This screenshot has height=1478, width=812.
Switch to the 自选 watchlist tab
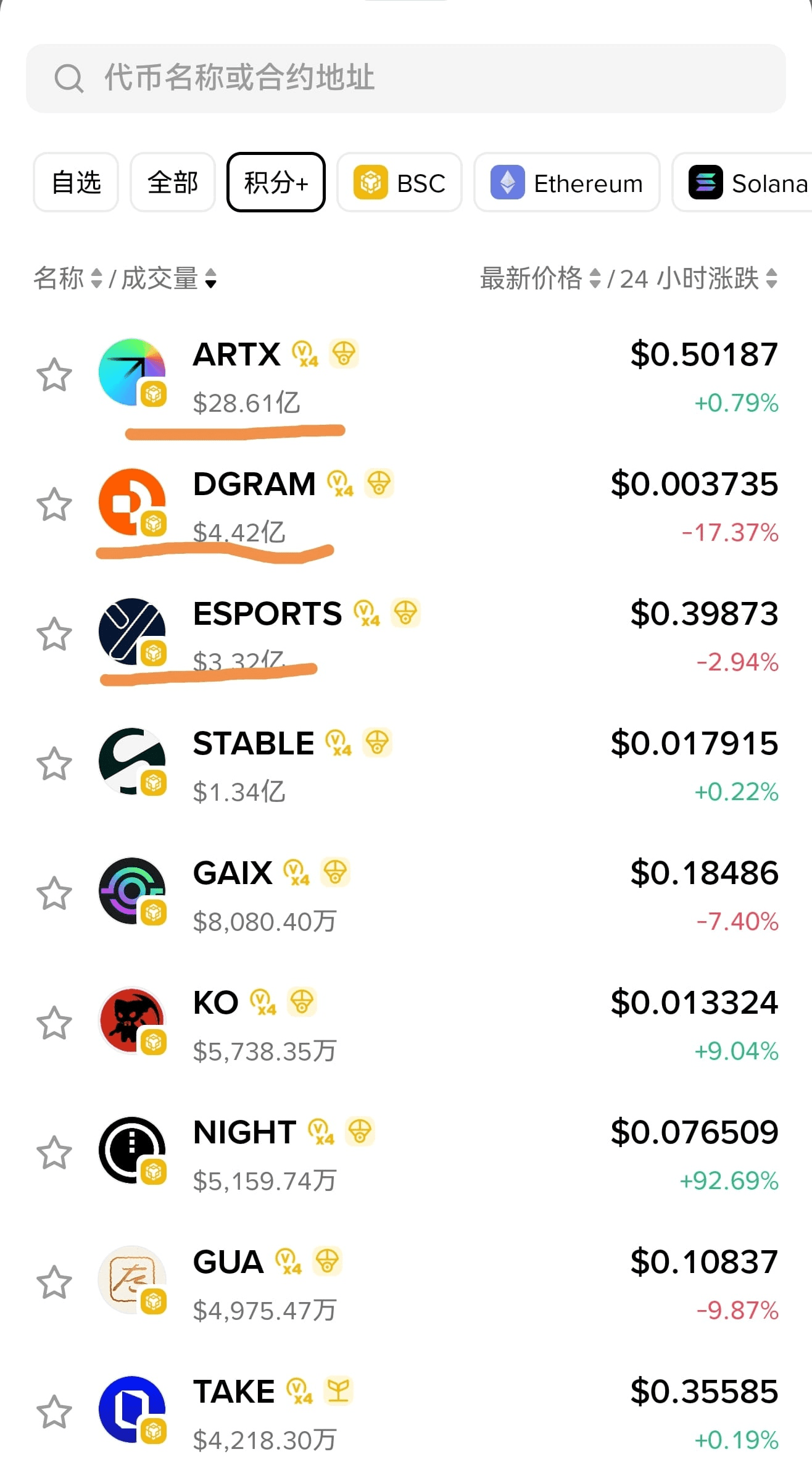point(76,183)
